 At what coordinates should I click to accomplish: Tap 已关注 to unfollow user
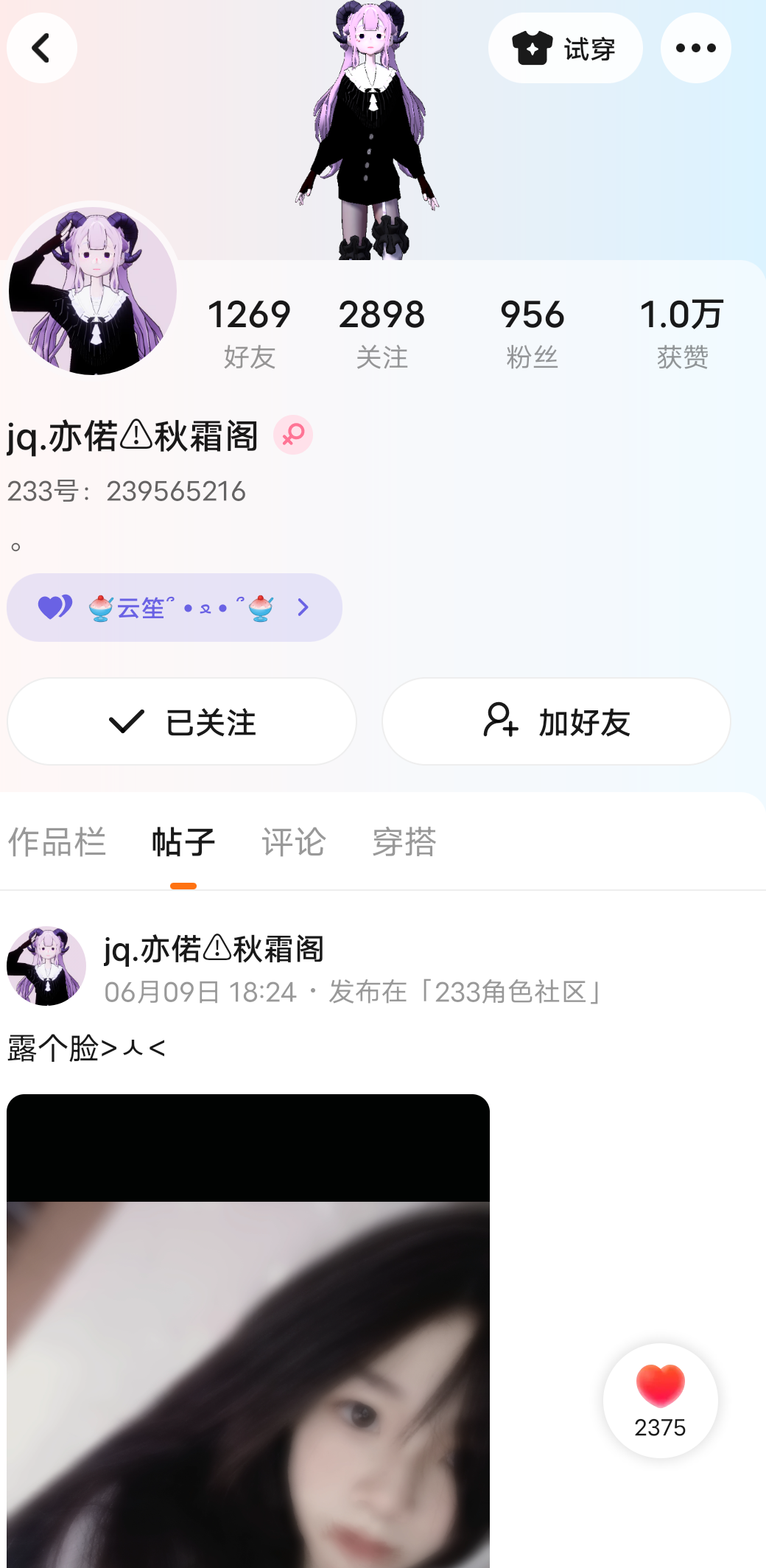(182, 722)
